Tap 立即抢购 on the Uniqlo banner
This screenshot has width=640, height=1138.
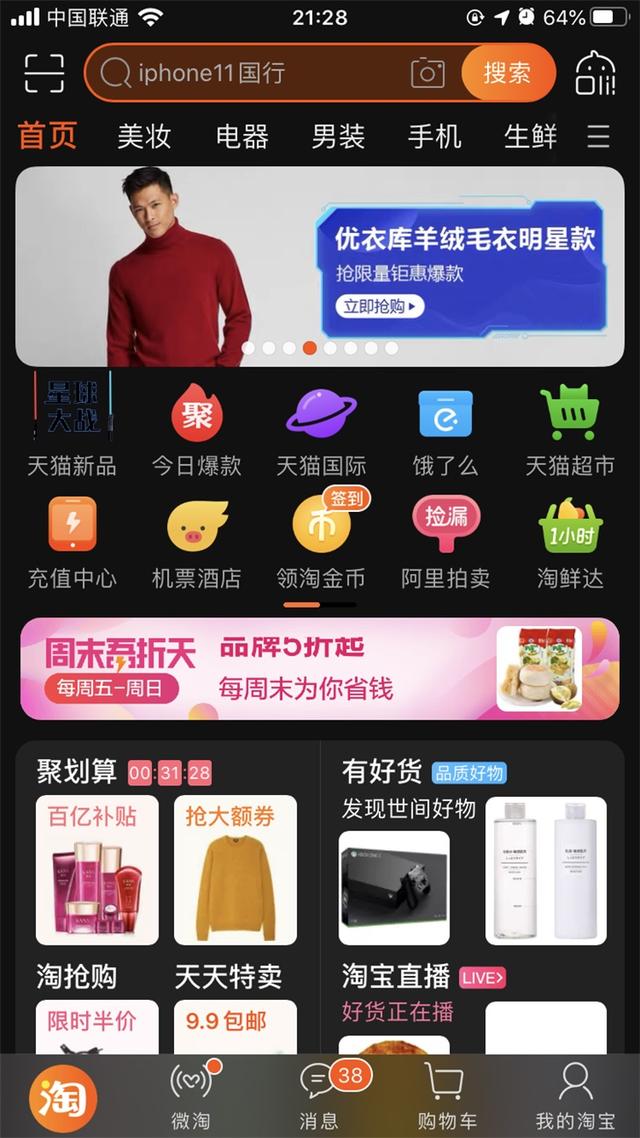click(x=379, y=306)
